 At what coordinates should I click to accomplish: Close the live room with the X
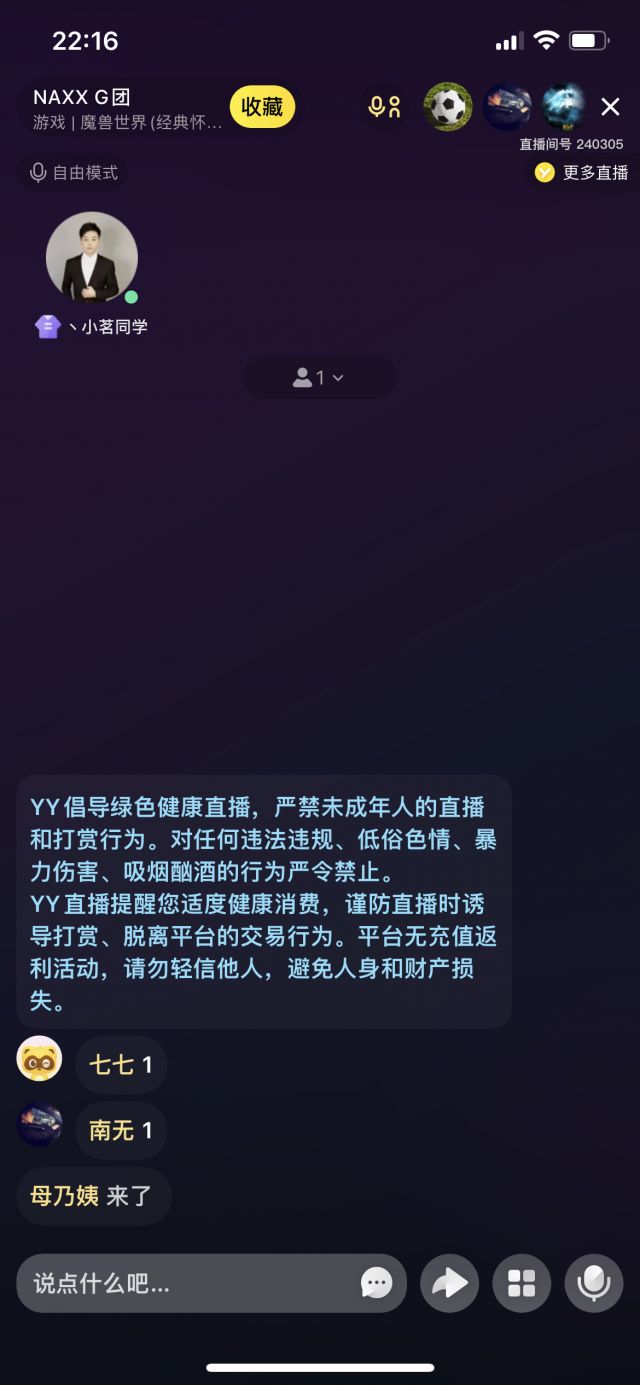[610, 107]
